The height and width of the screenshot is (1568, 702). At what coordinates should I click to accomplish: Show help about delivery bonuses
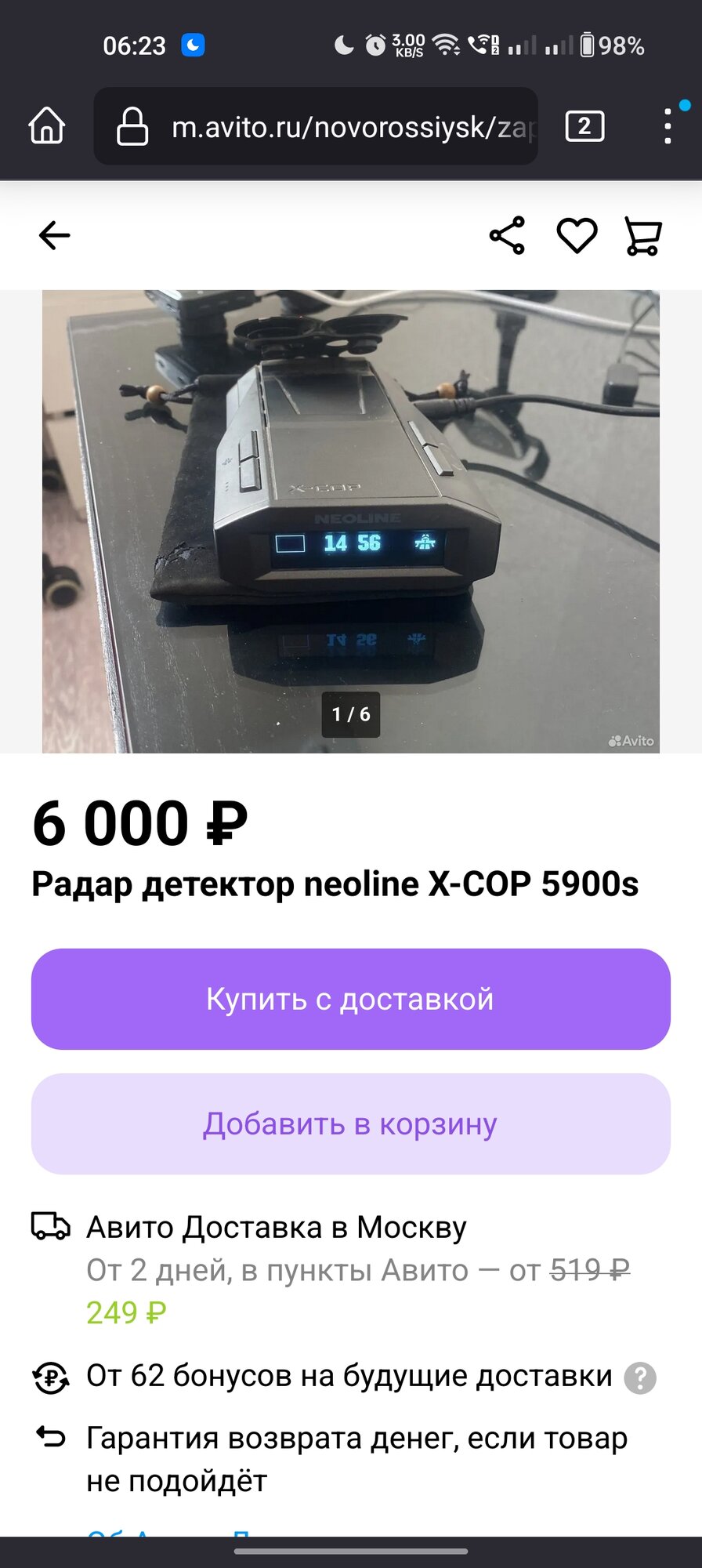(x=640, y=1377)
